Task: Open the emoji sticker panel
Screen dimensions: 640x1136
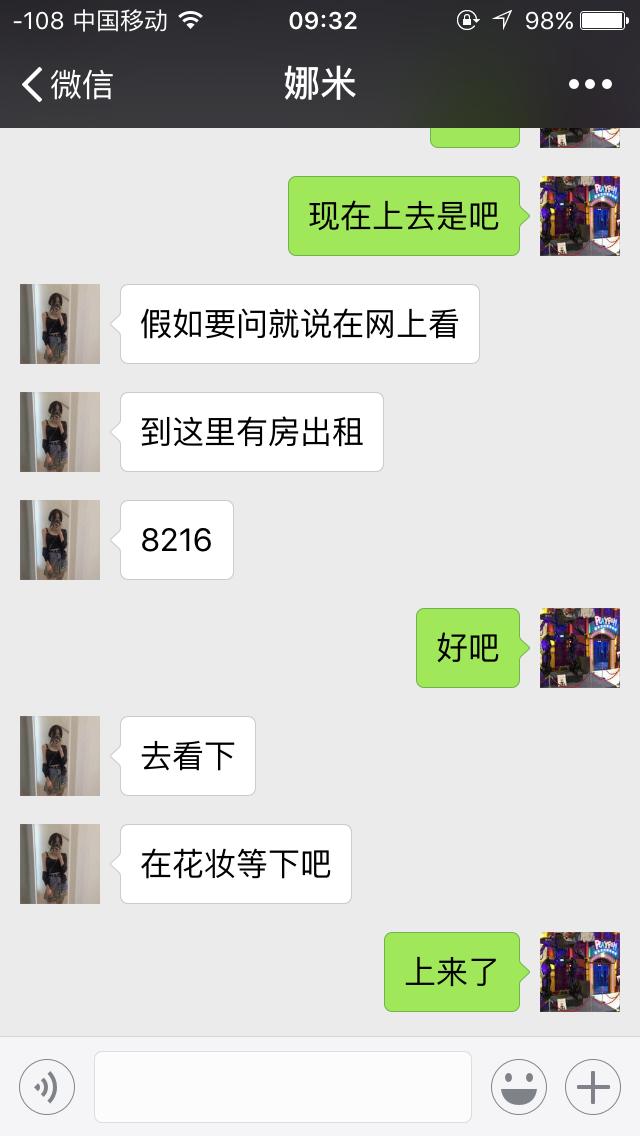Action: pos(518,1086)
